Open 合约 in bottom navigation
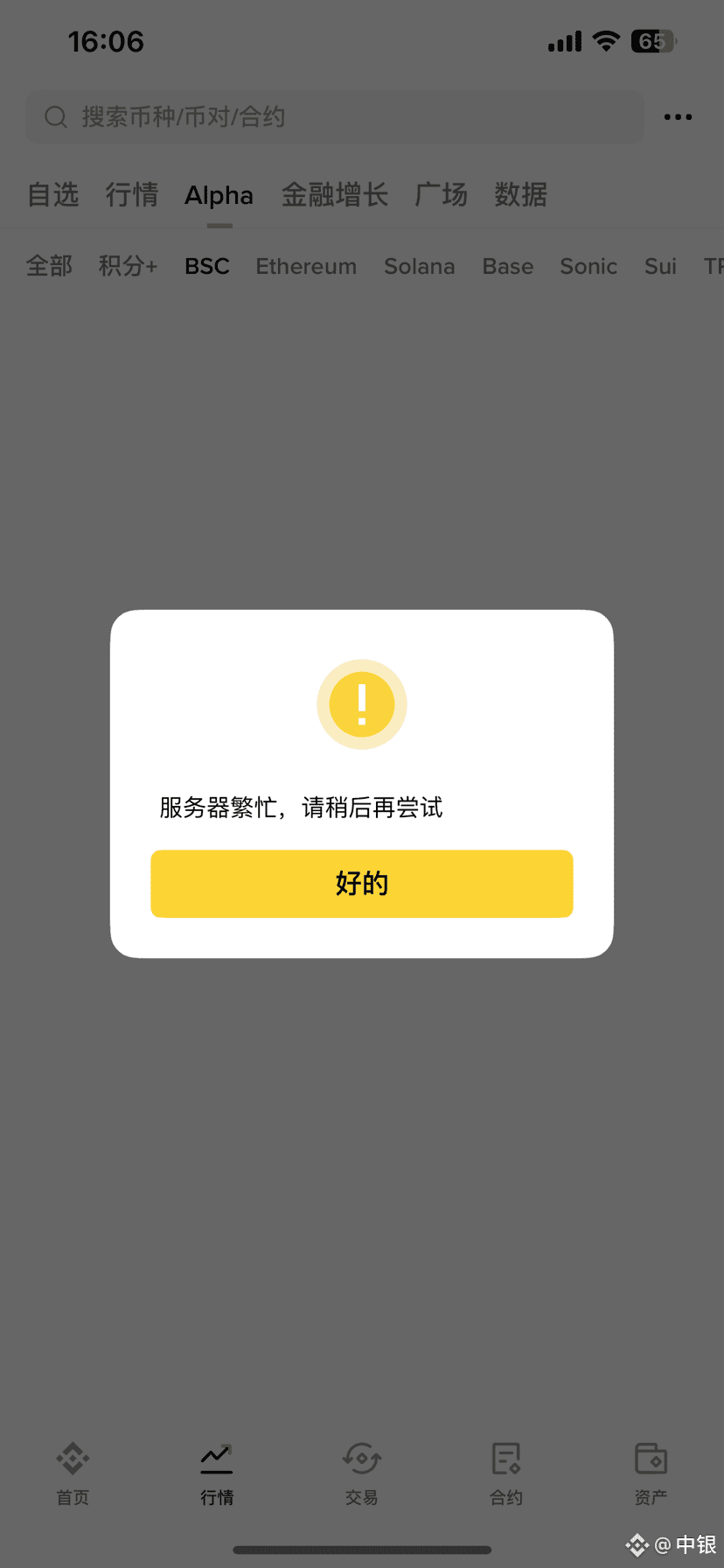Viewport: 724px width, 1568px height. [506, 1473]
